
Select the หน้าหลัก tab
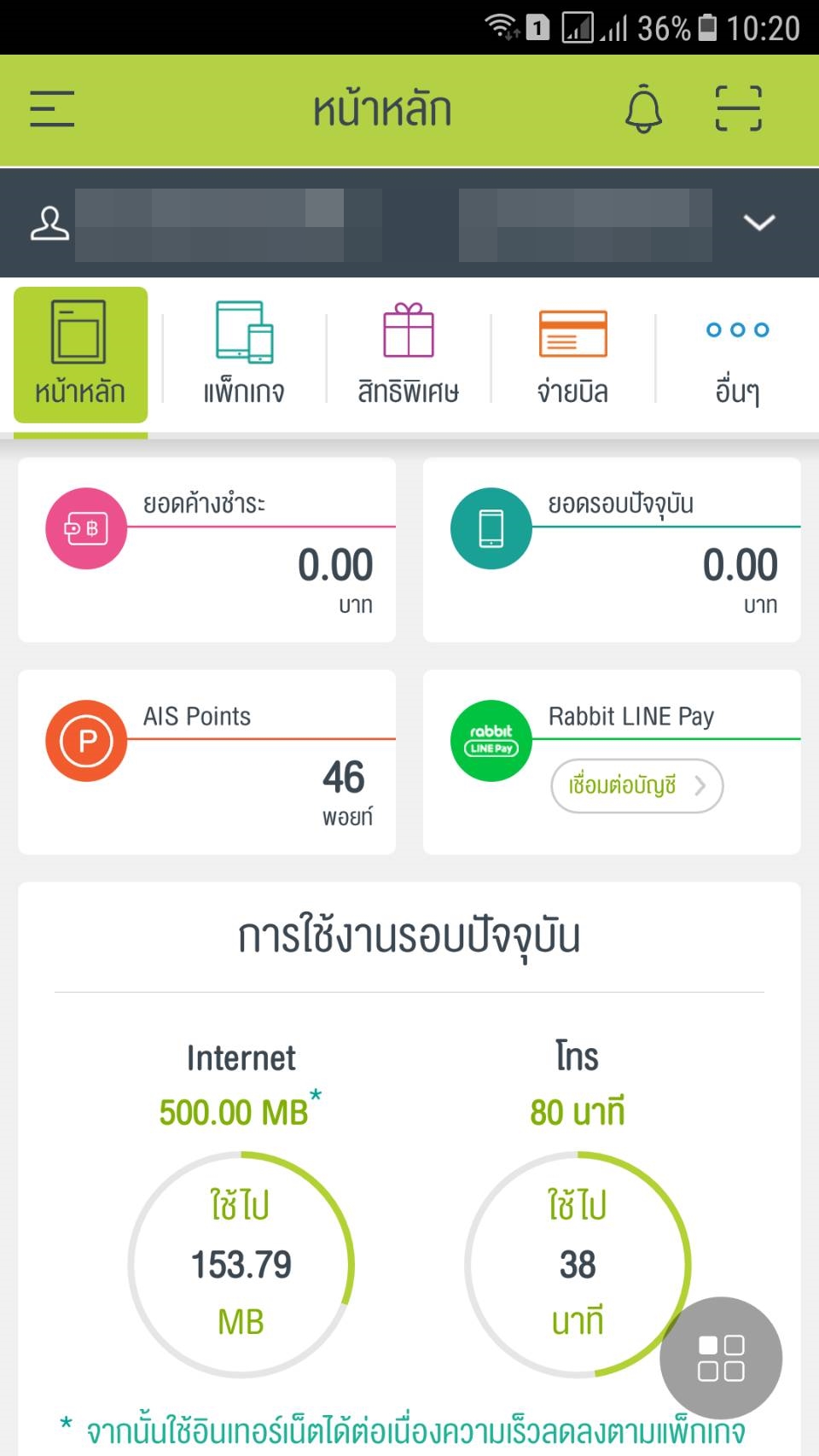click(x=80, y=355)
